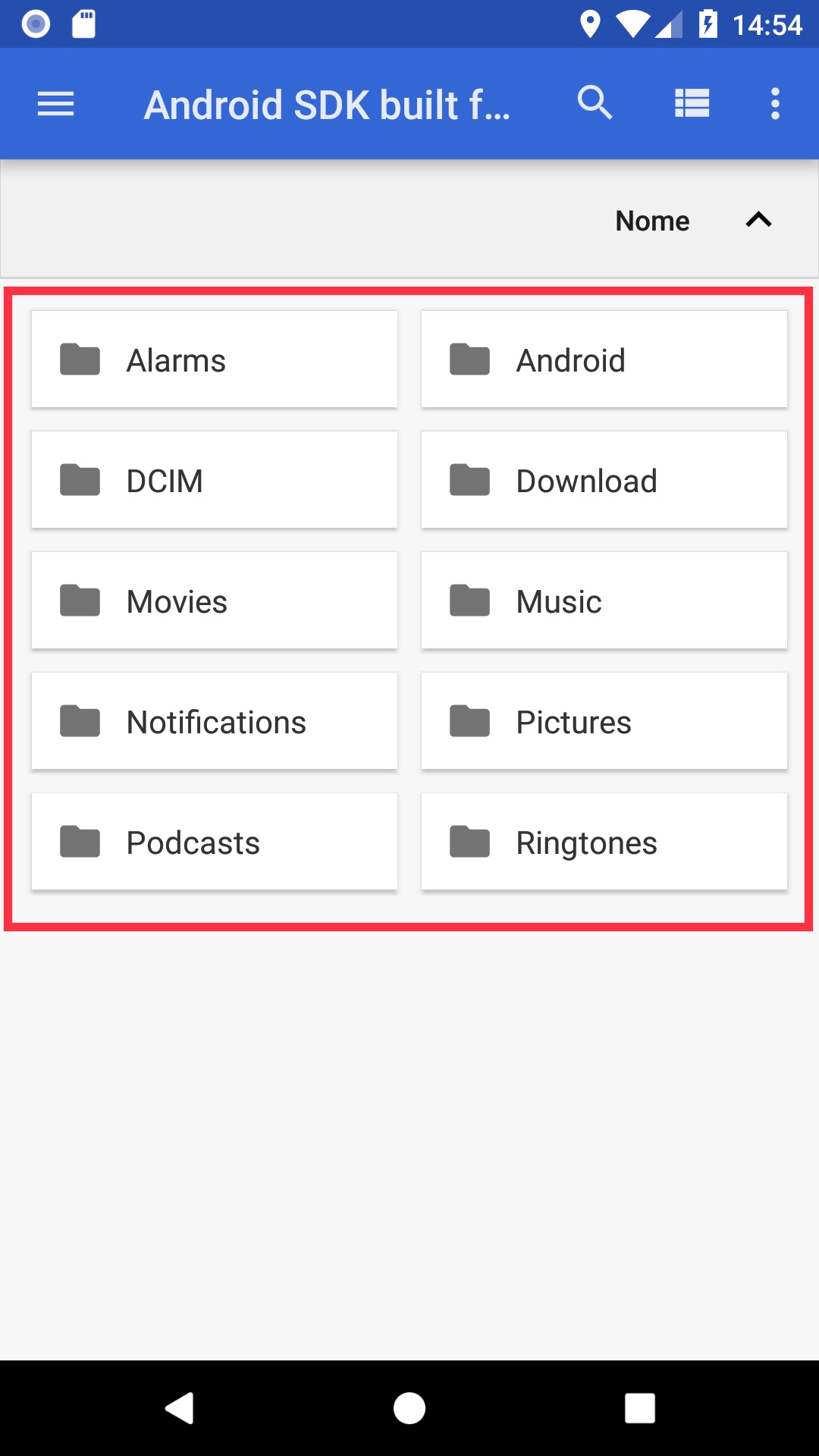Open the Music folder

click(x=604, y=601)
